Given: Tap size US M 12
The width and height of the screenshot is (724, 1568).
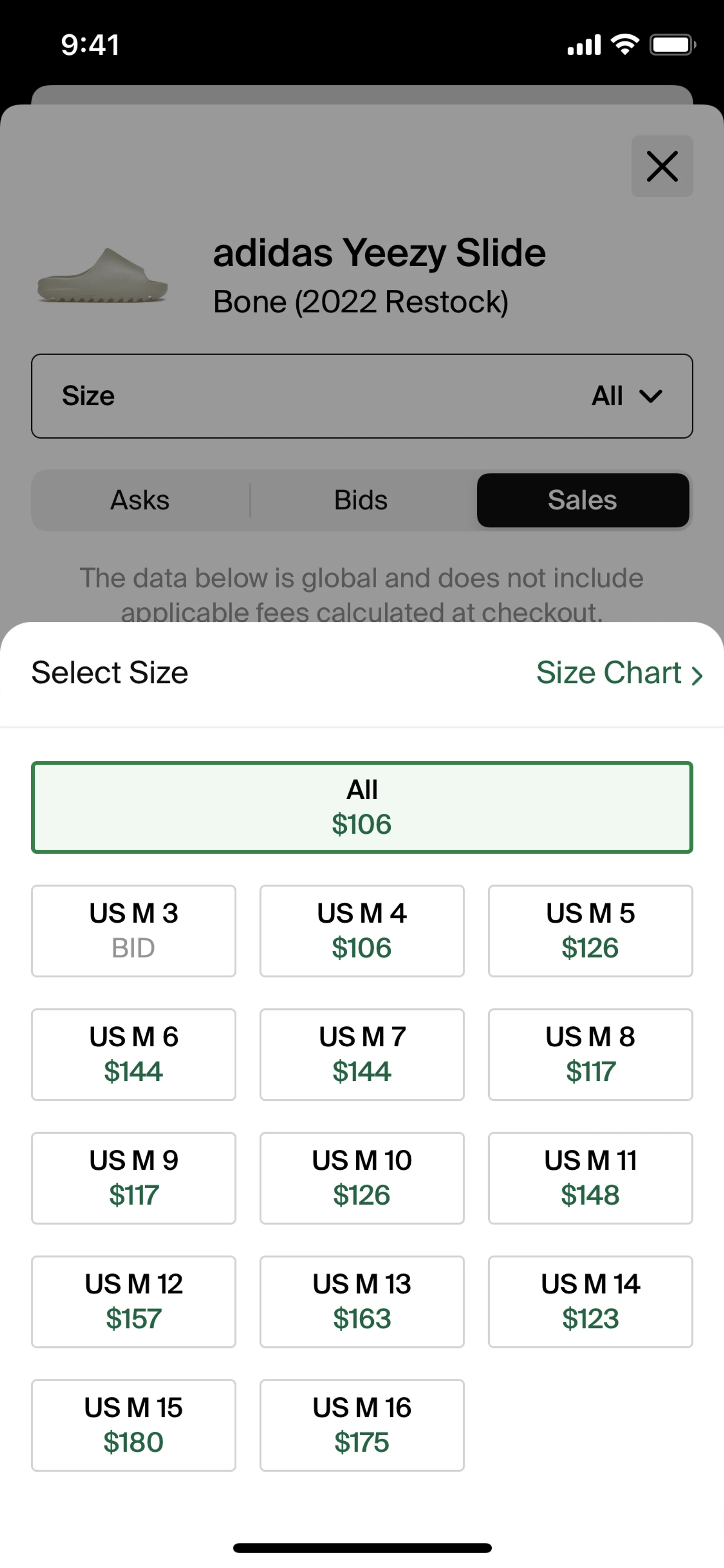Looking at the screenshot, I should [134, 1301].
